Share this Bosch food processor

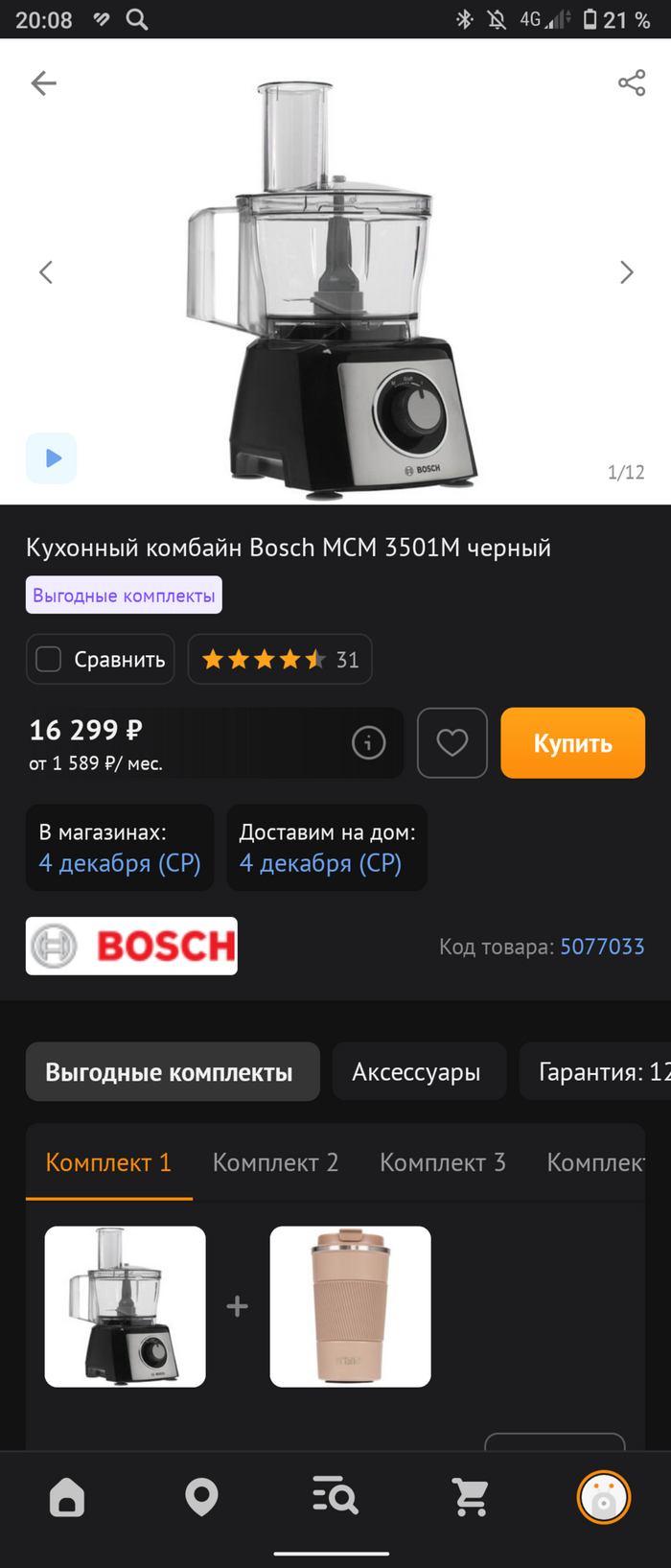(631, 83)
